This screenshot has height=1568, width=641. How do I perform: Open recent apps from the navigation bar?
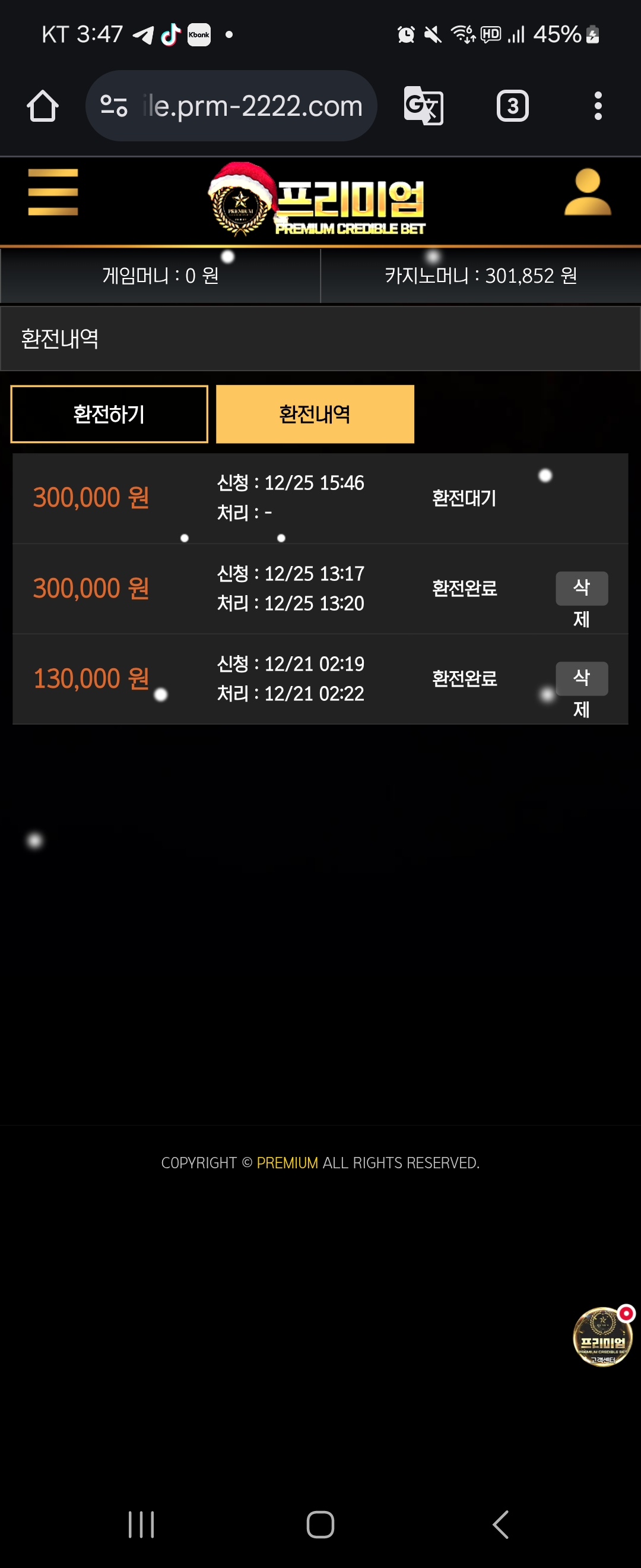(141, 1524)
